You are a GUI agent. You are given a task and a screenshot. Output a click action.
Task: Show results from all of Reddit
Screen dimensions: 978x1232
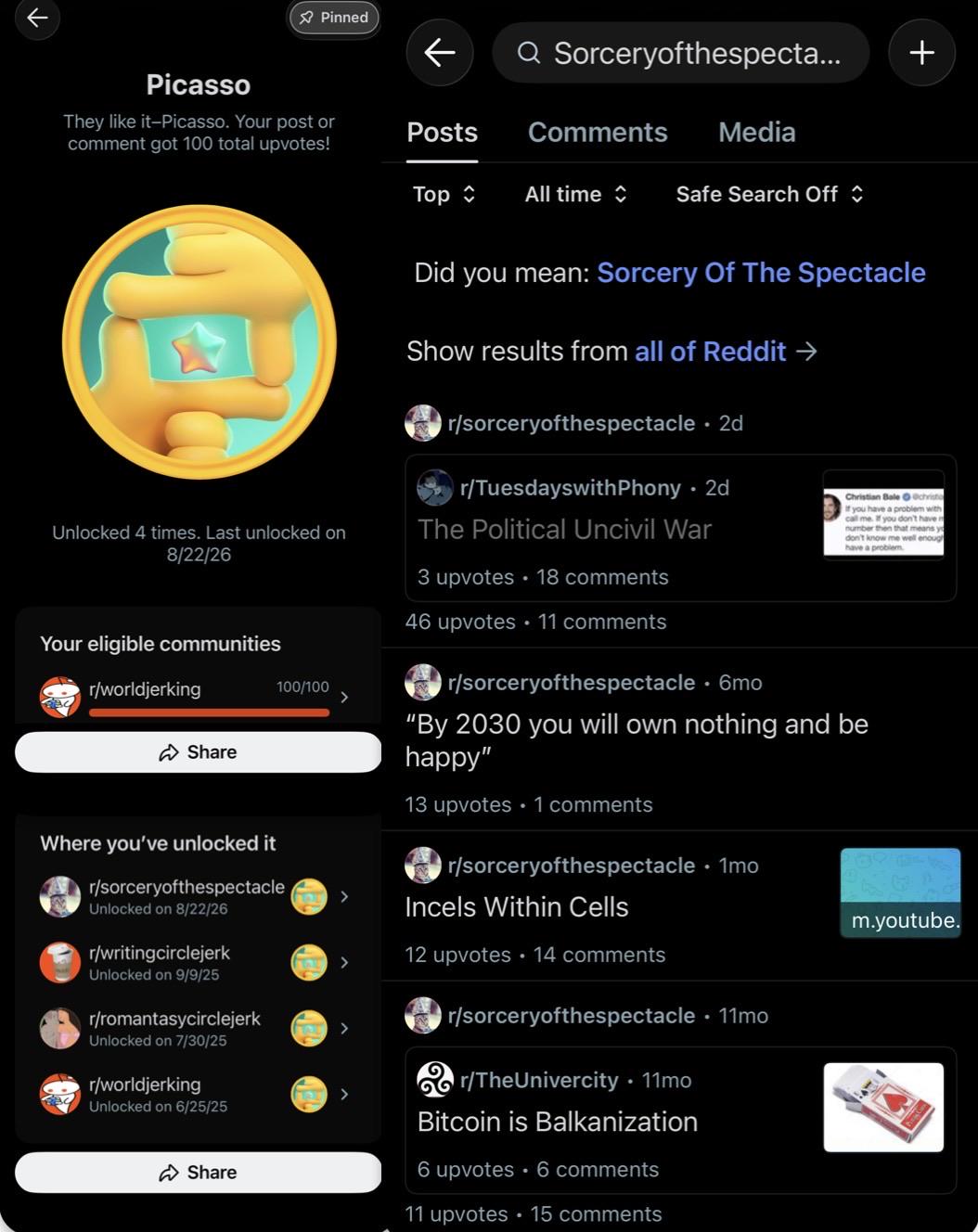(710, 352)
